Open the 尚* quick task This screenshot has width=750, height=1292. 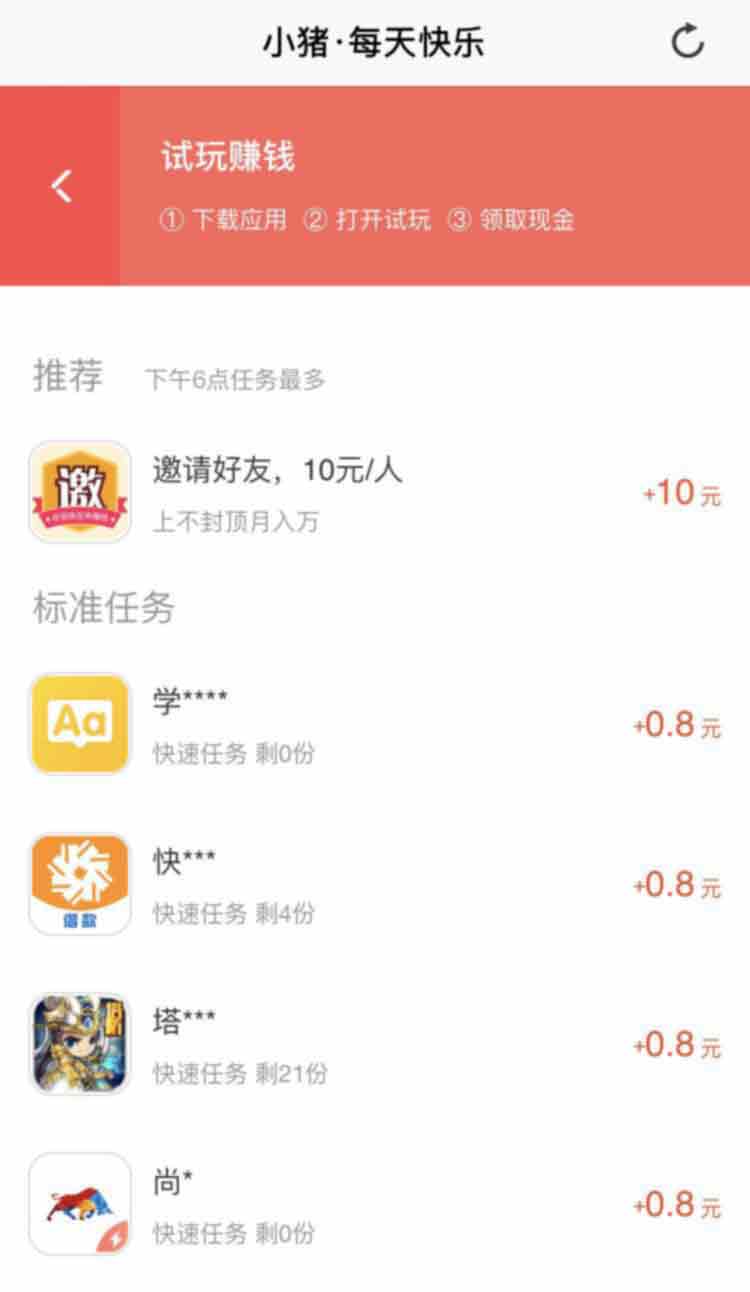375,1204
